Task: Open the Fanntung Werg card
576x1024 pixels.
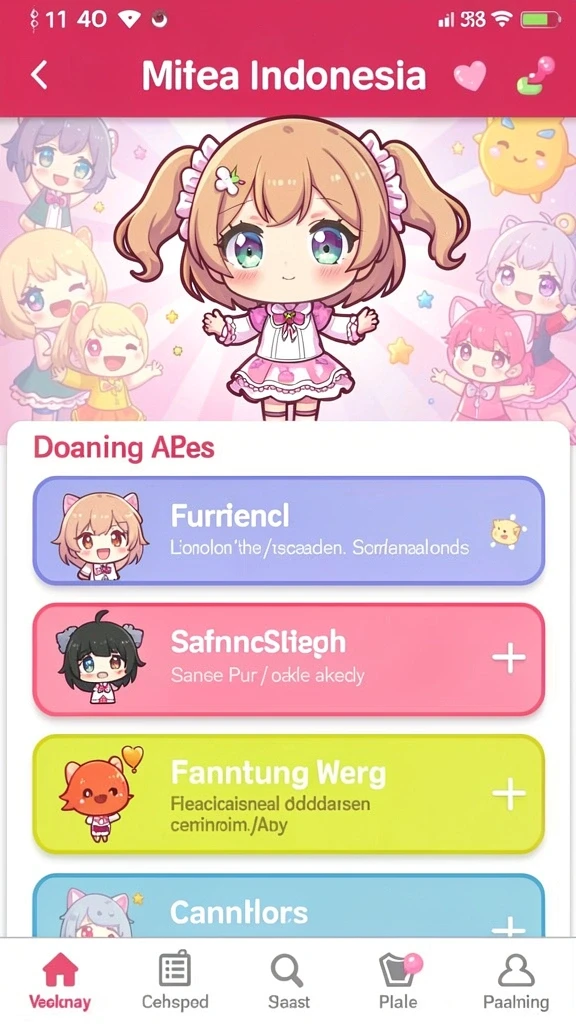Action: [288, 794]
